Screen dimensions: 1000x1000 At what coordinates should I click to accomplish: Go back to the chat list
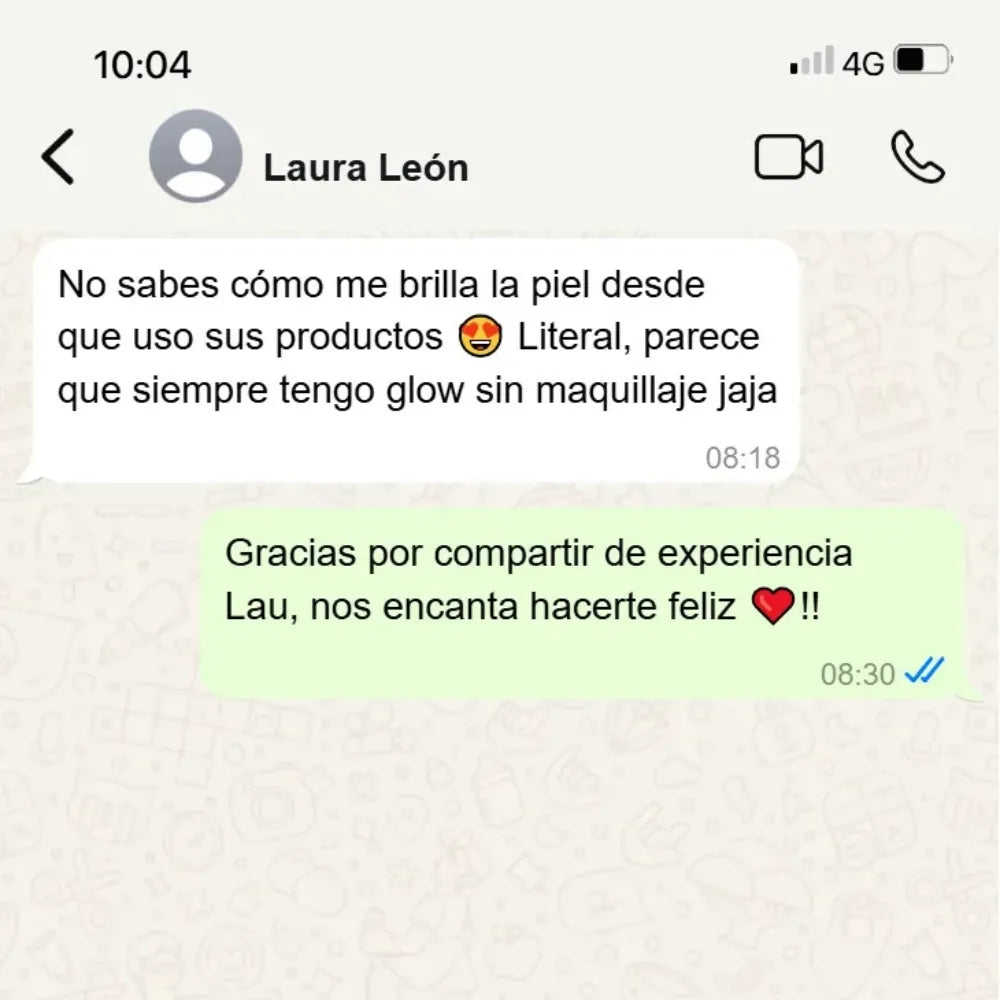tap(58, 157)
